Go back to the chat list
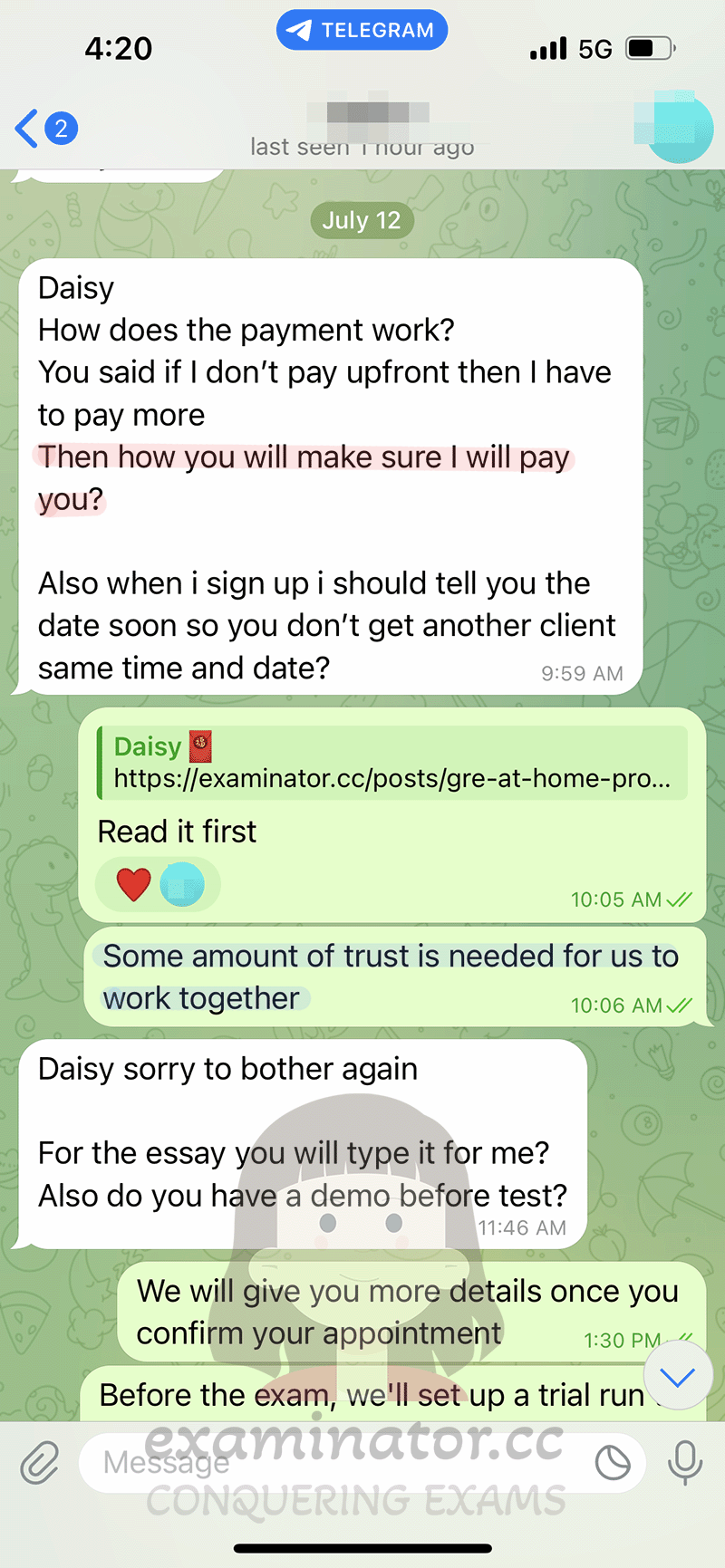This screenshot has width=725, height=1568. [45, 128]
